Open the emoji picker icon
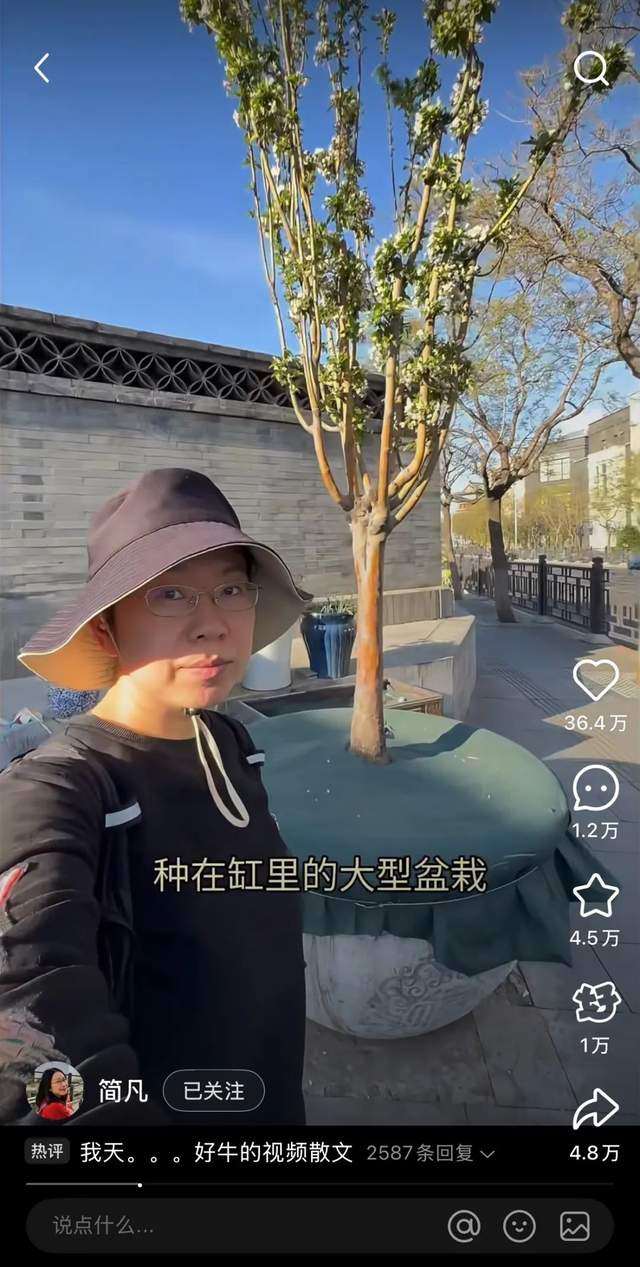Viewport: 640px width, 1267px height. pos(519,1225)
